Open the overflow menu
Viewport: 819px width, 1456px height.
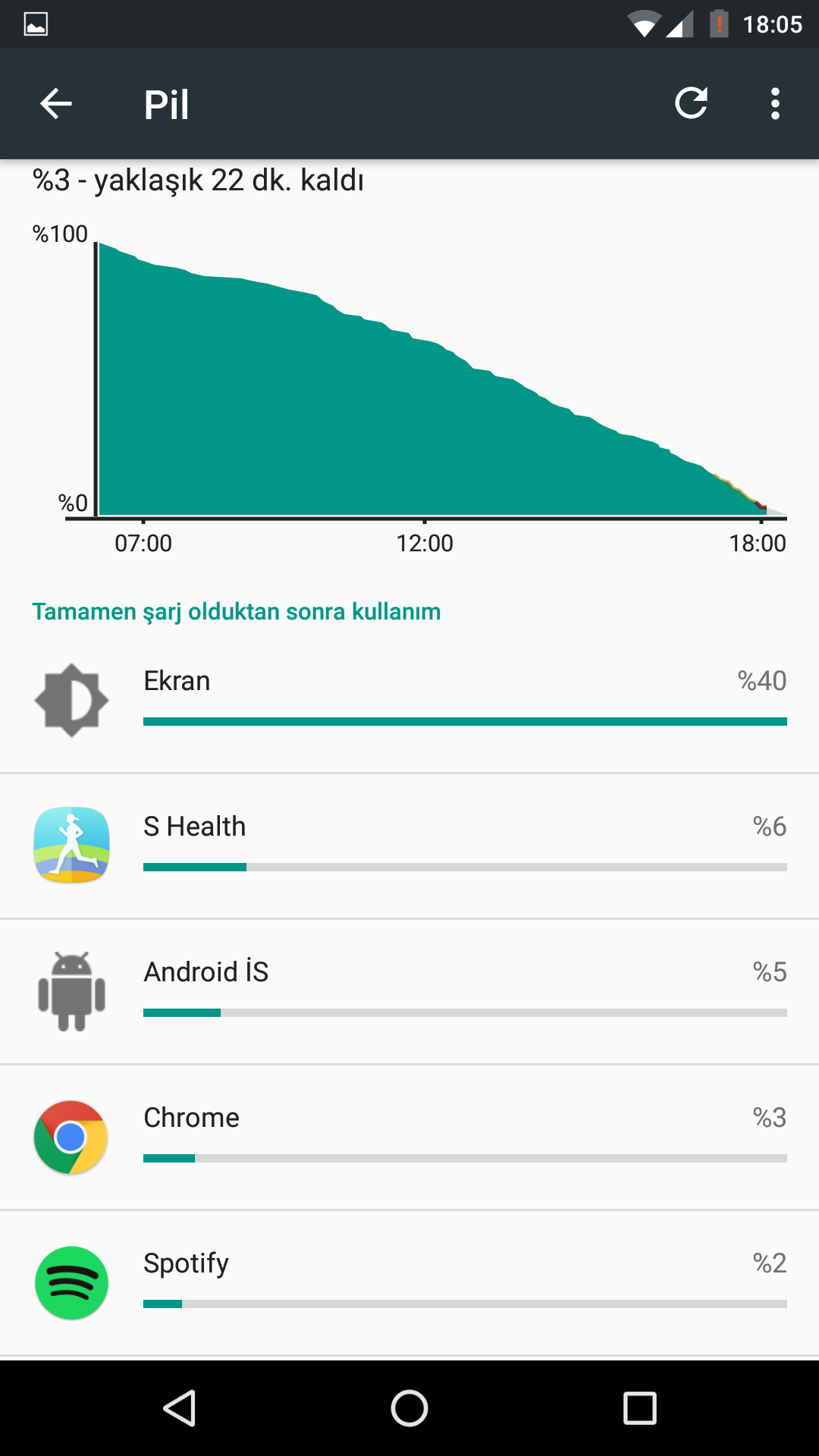click(774, 104)
